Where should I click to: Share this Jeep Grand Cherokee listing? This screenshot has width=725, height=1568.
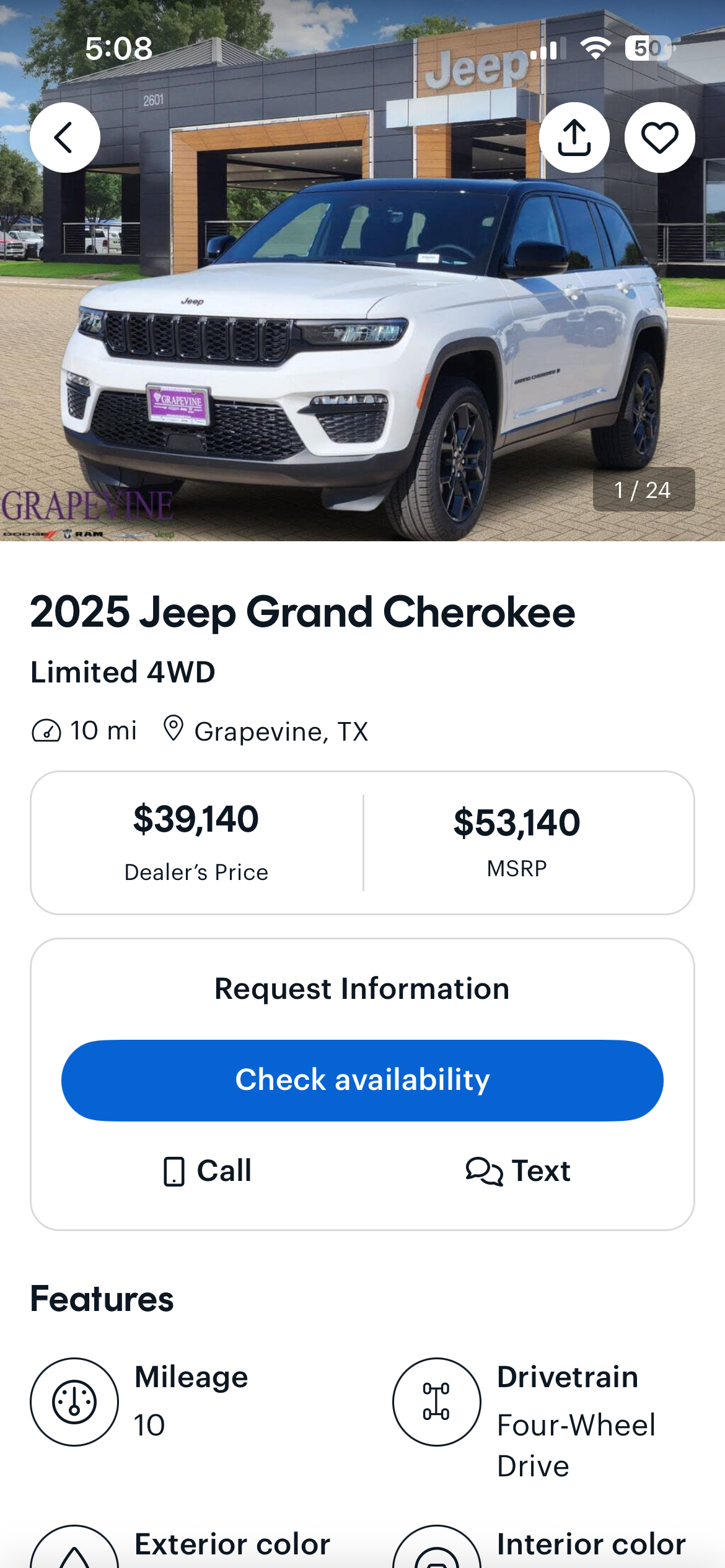574,137
